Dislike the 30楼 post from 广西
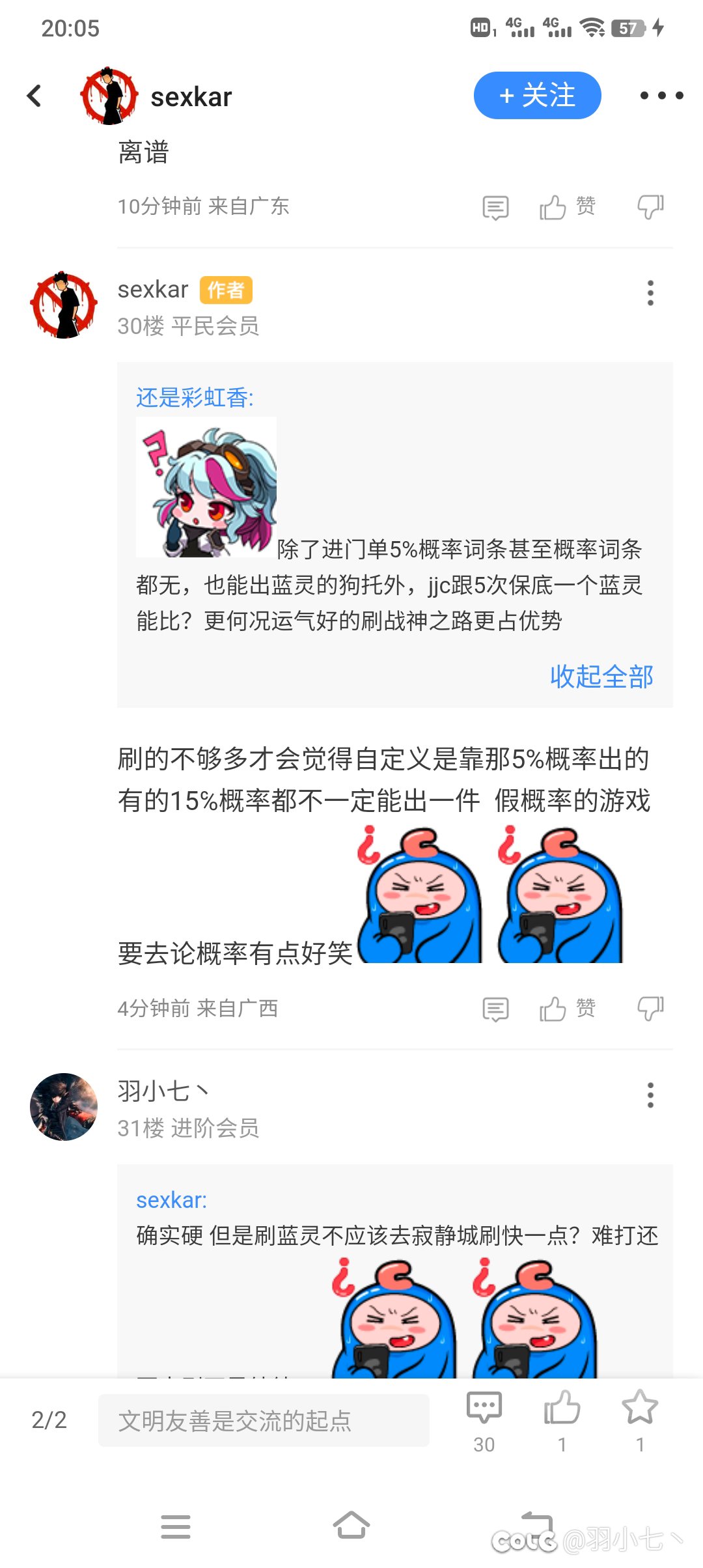This screenshot has width=703, height=1568. 650,1009
